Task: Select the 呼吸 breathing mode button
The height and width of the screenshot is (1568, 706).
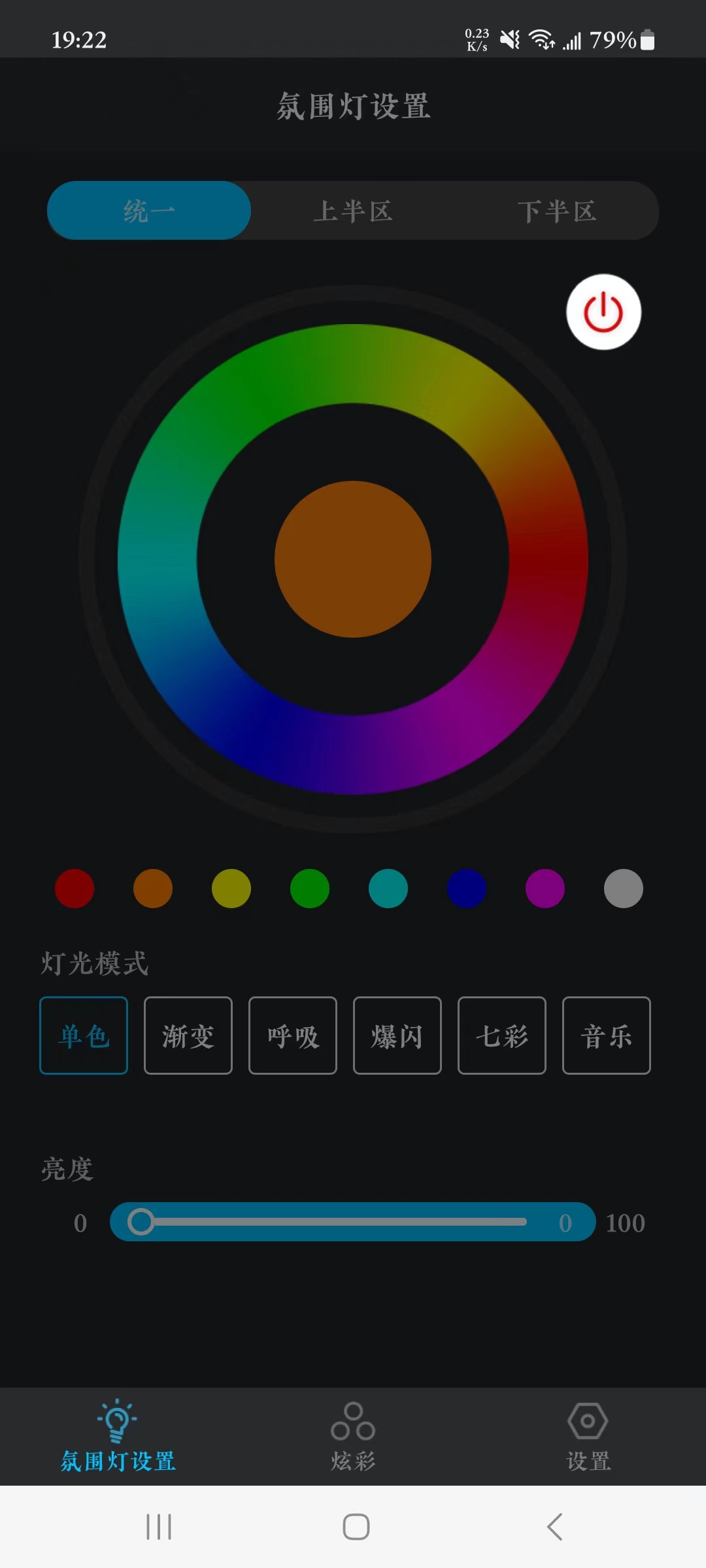Action: coord(292,1036)
